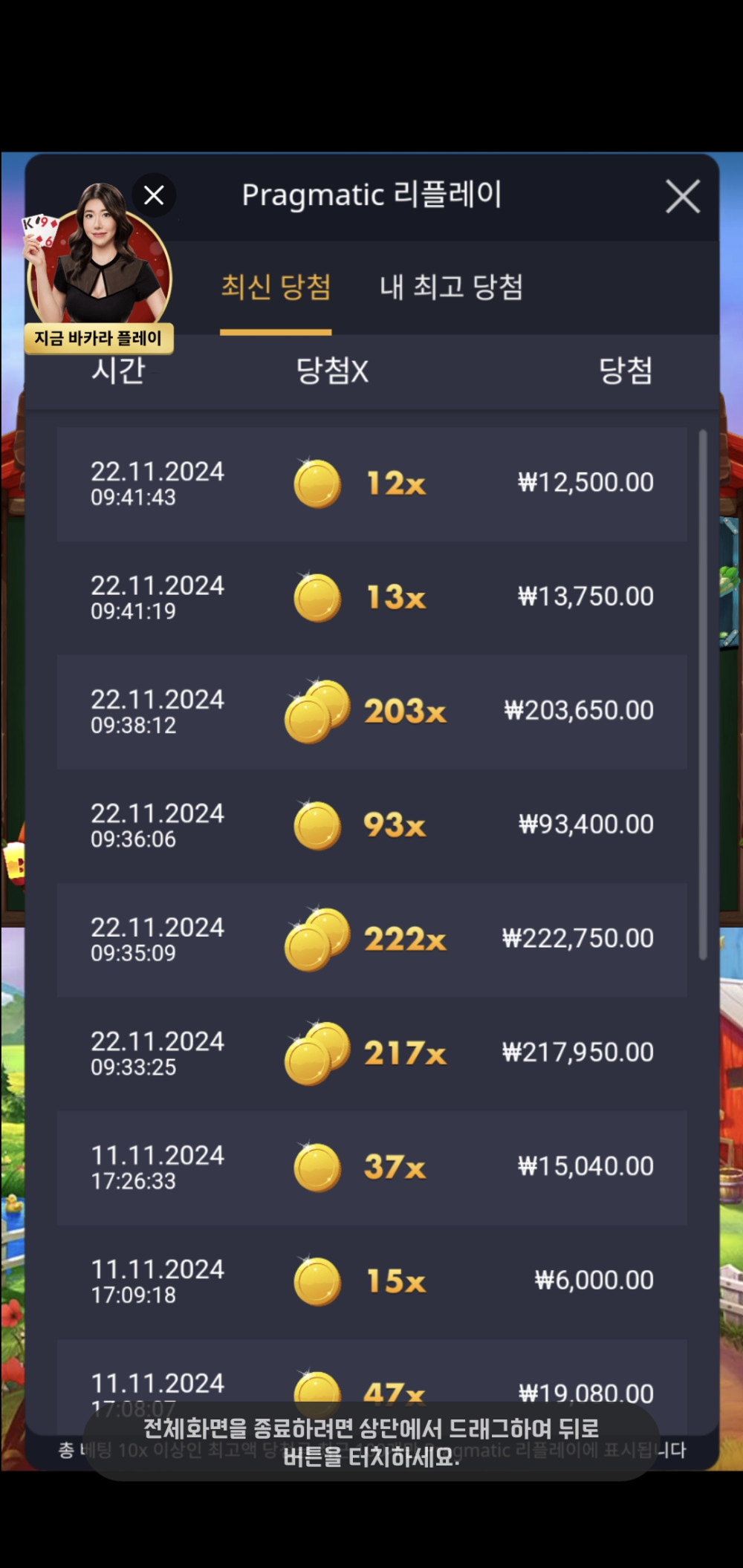
Task: Close the Pragmatic 리플레이 dialog
Action: coord(682,197)
